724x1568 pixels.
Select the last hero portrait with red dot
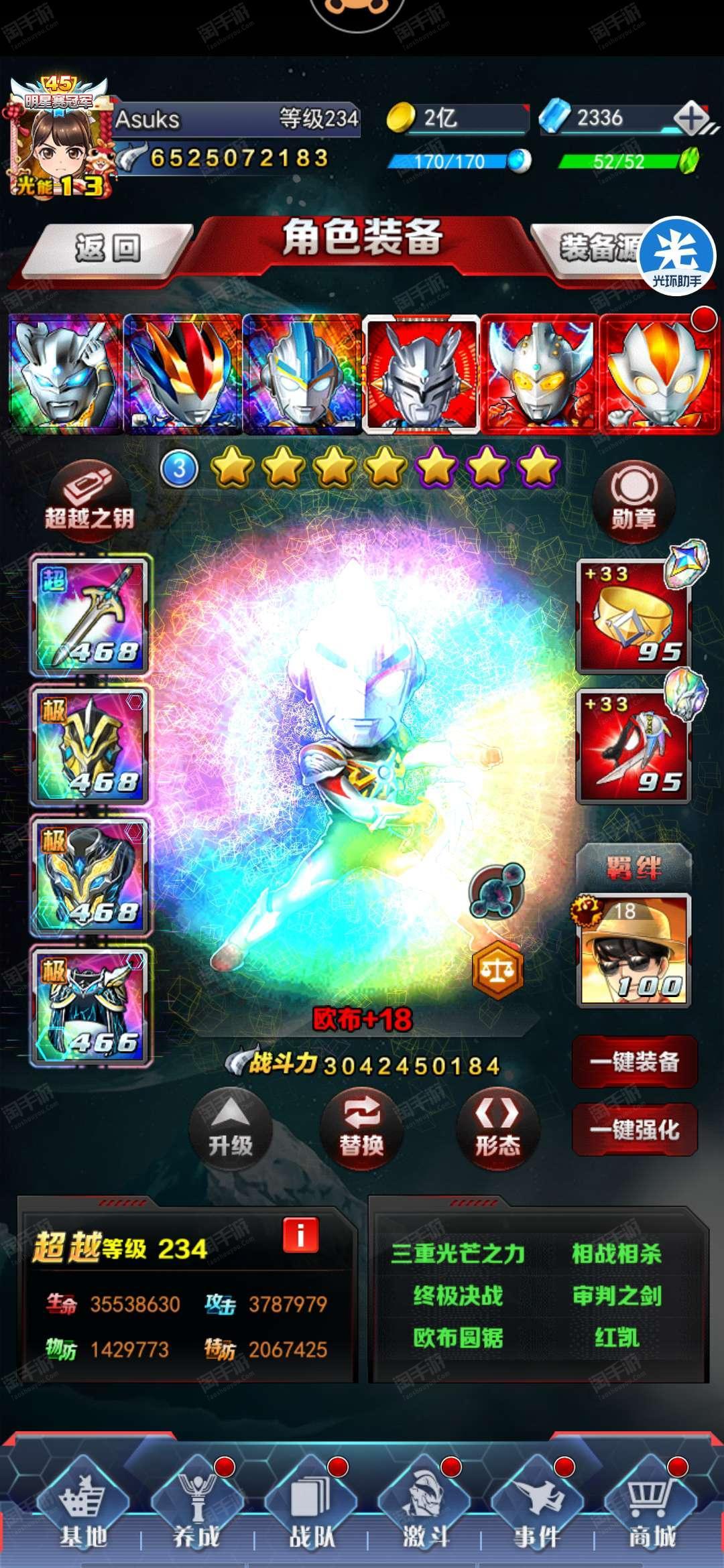[x=660, y=373]
